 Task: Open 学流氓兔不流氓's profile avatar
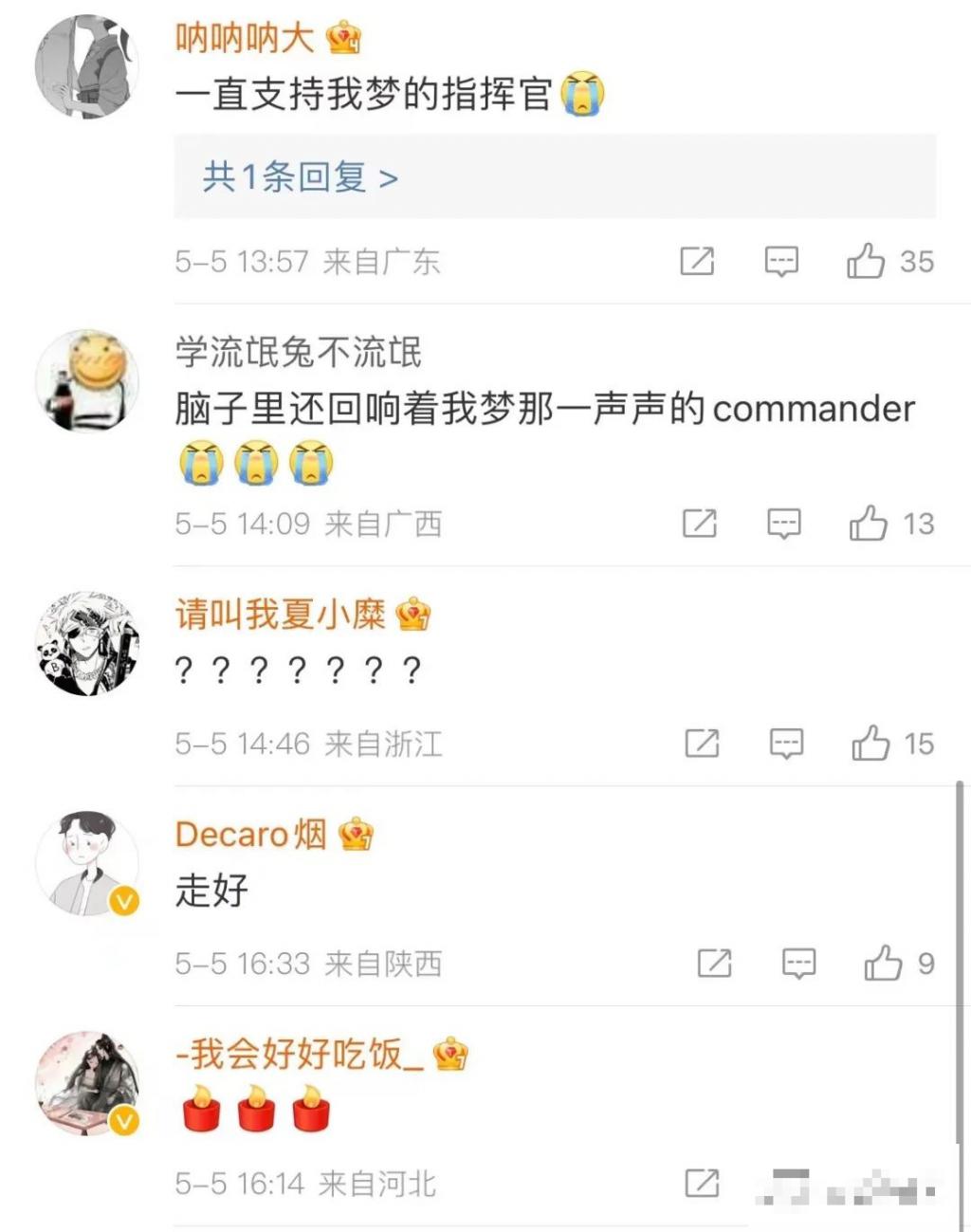coord(86,380)
